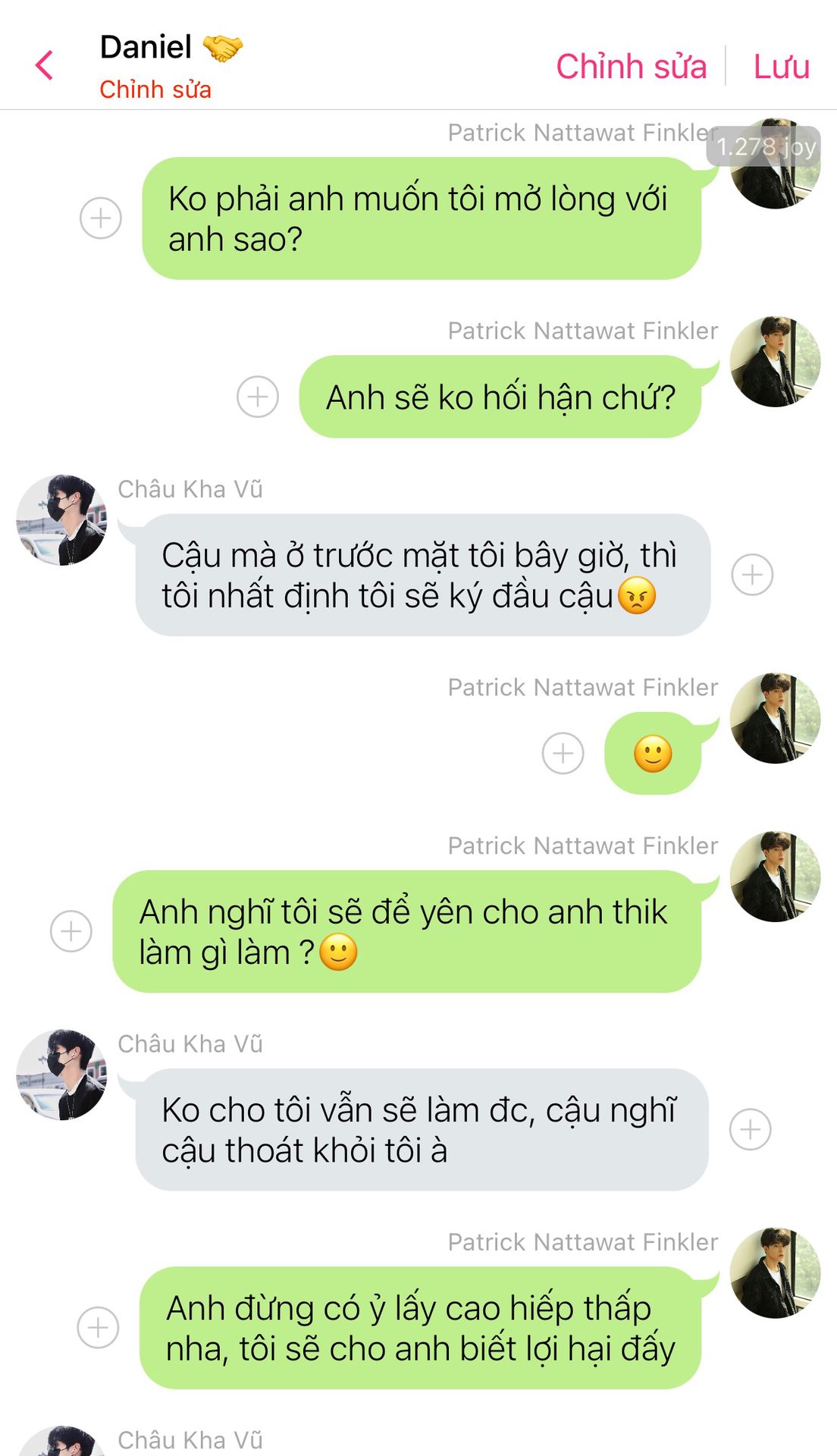Tap plus beside "Cậu mà ở trước mặt tôi"

click(x=752, y=575)
